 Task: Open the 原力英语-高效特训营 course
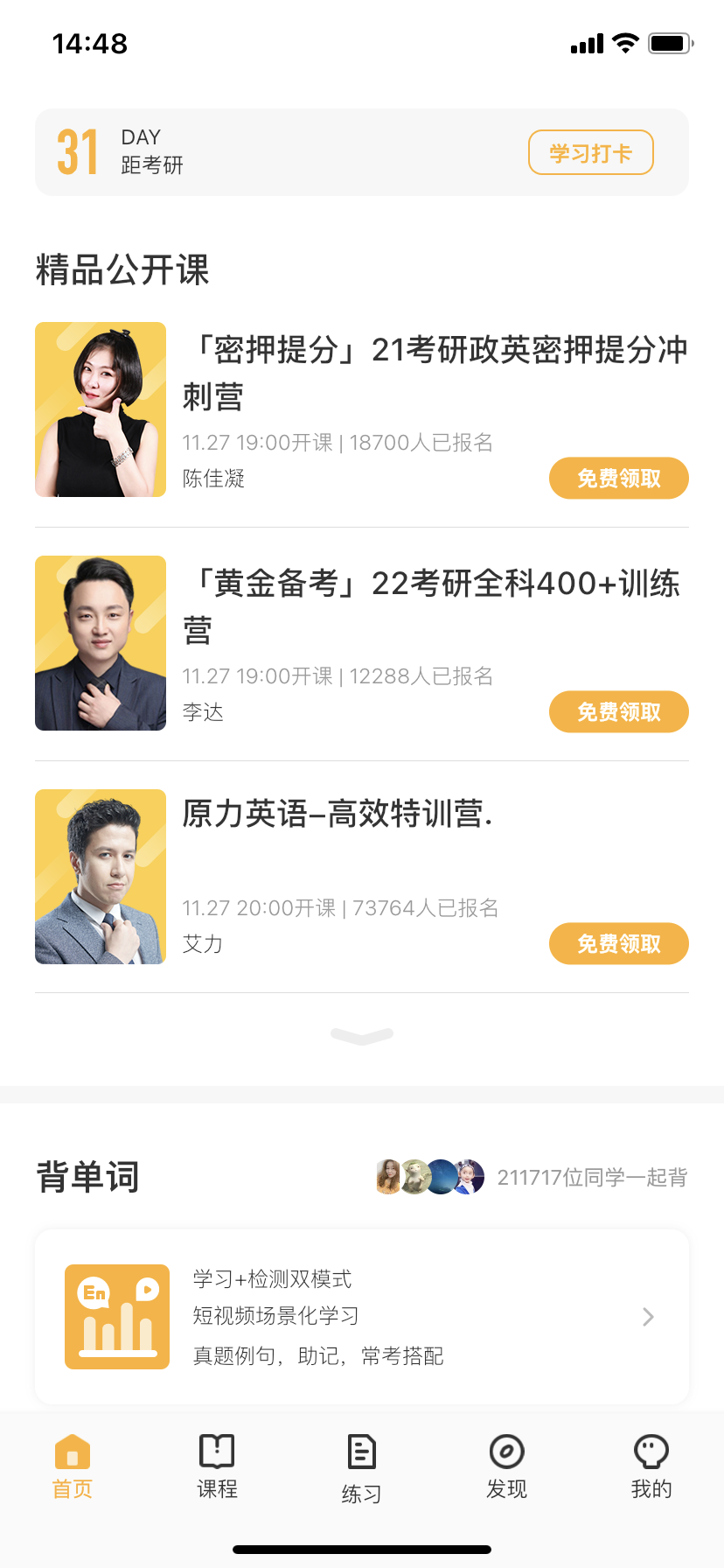338,815
